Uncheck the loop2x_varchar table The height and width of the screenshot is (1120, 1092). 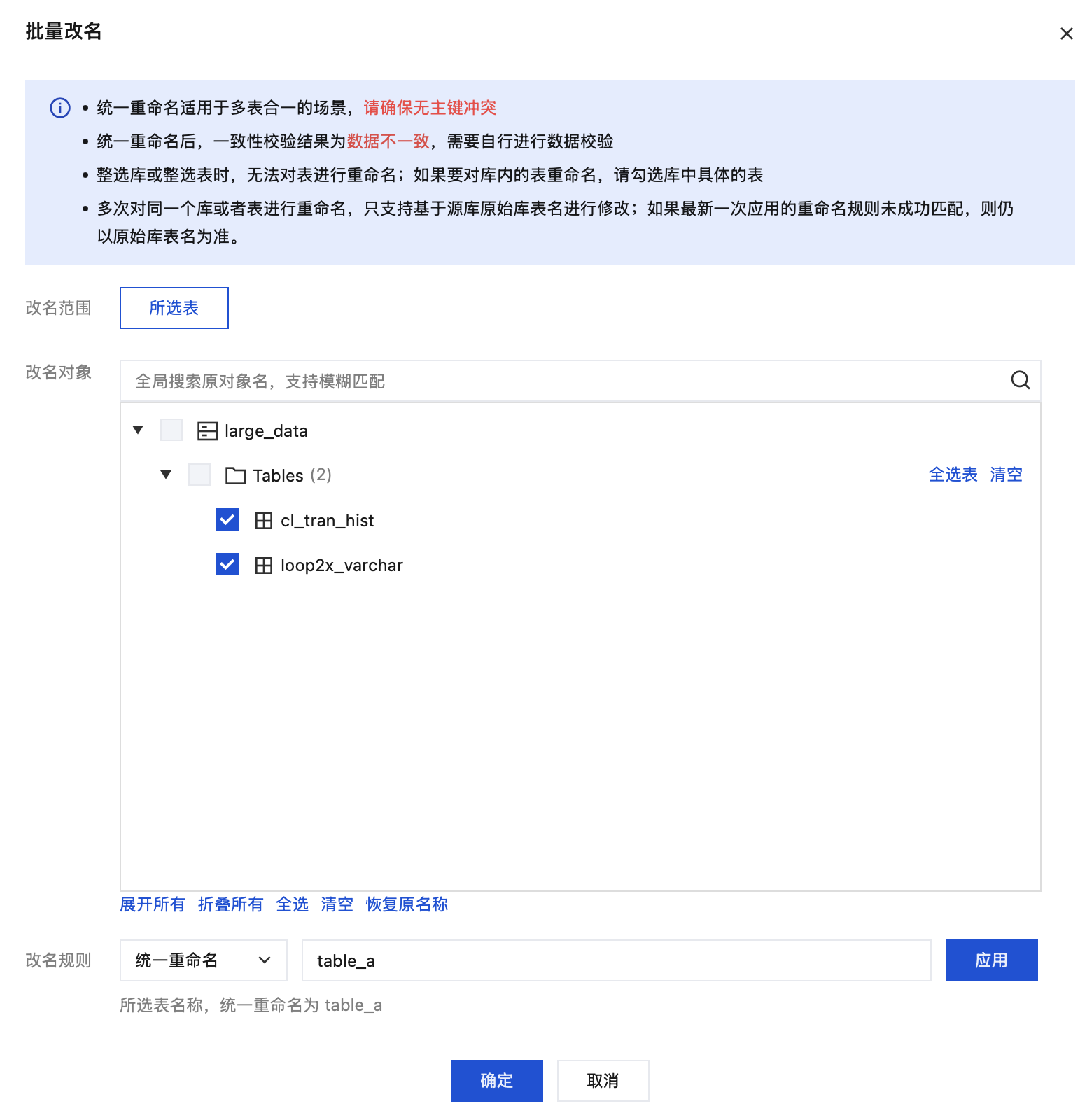227,564
